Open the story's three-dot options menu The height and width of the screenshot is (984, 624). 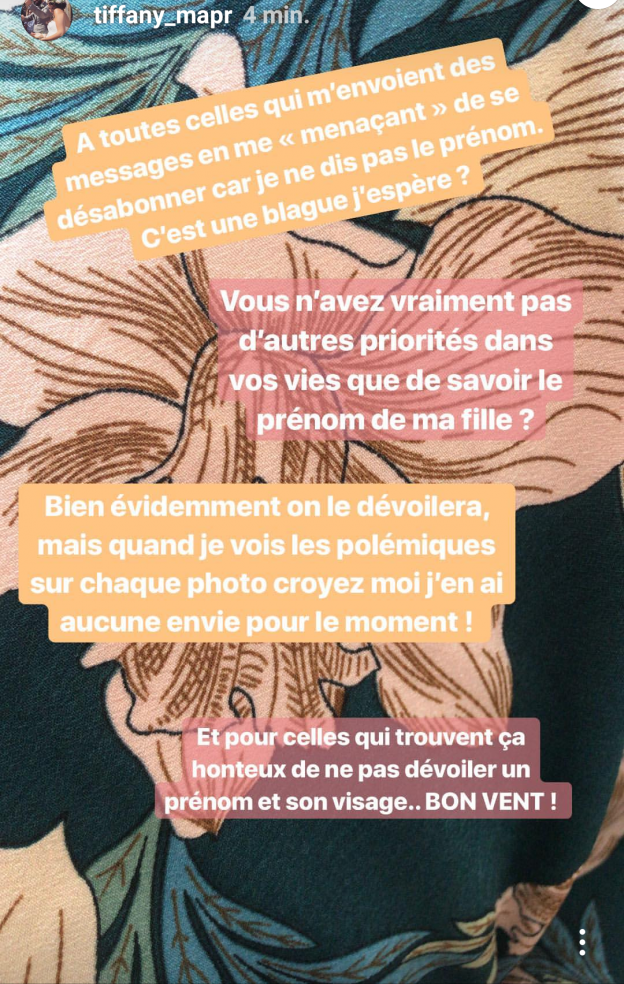tap(582, 942)
